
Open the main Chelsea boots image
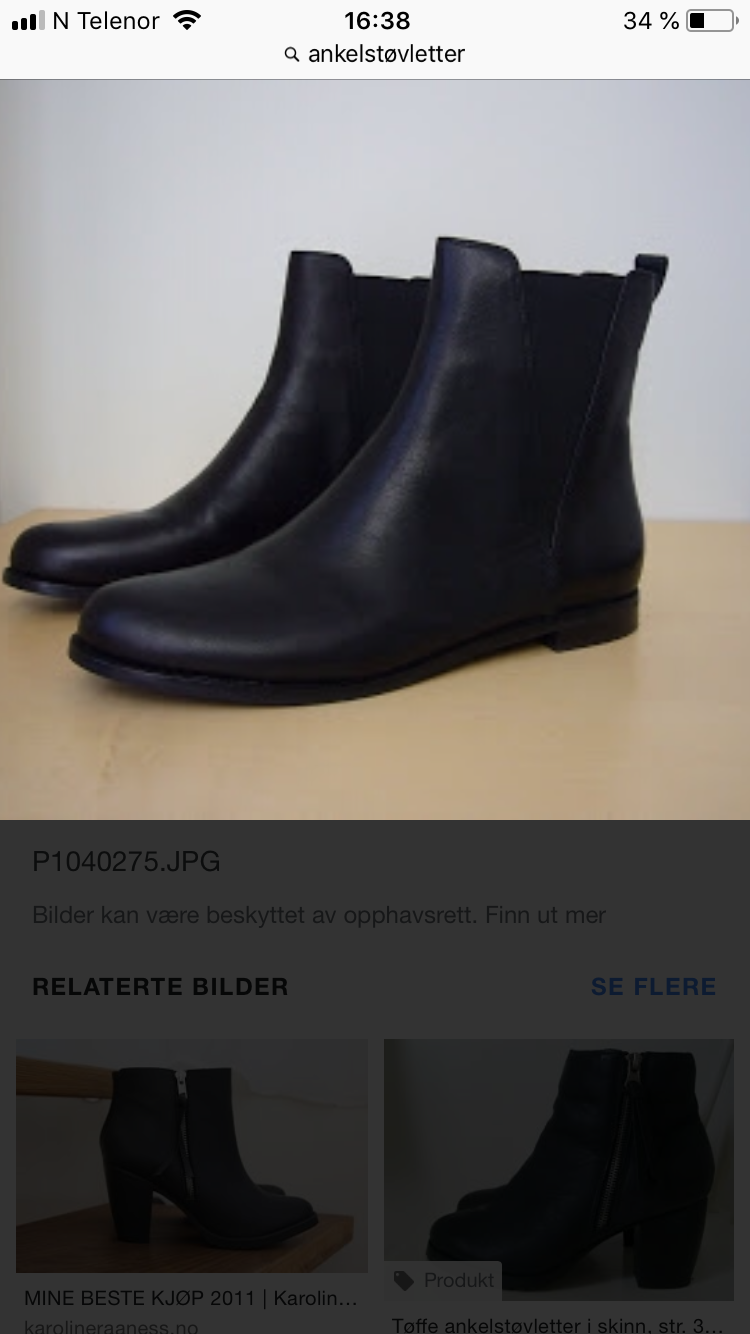click(375, 449)
